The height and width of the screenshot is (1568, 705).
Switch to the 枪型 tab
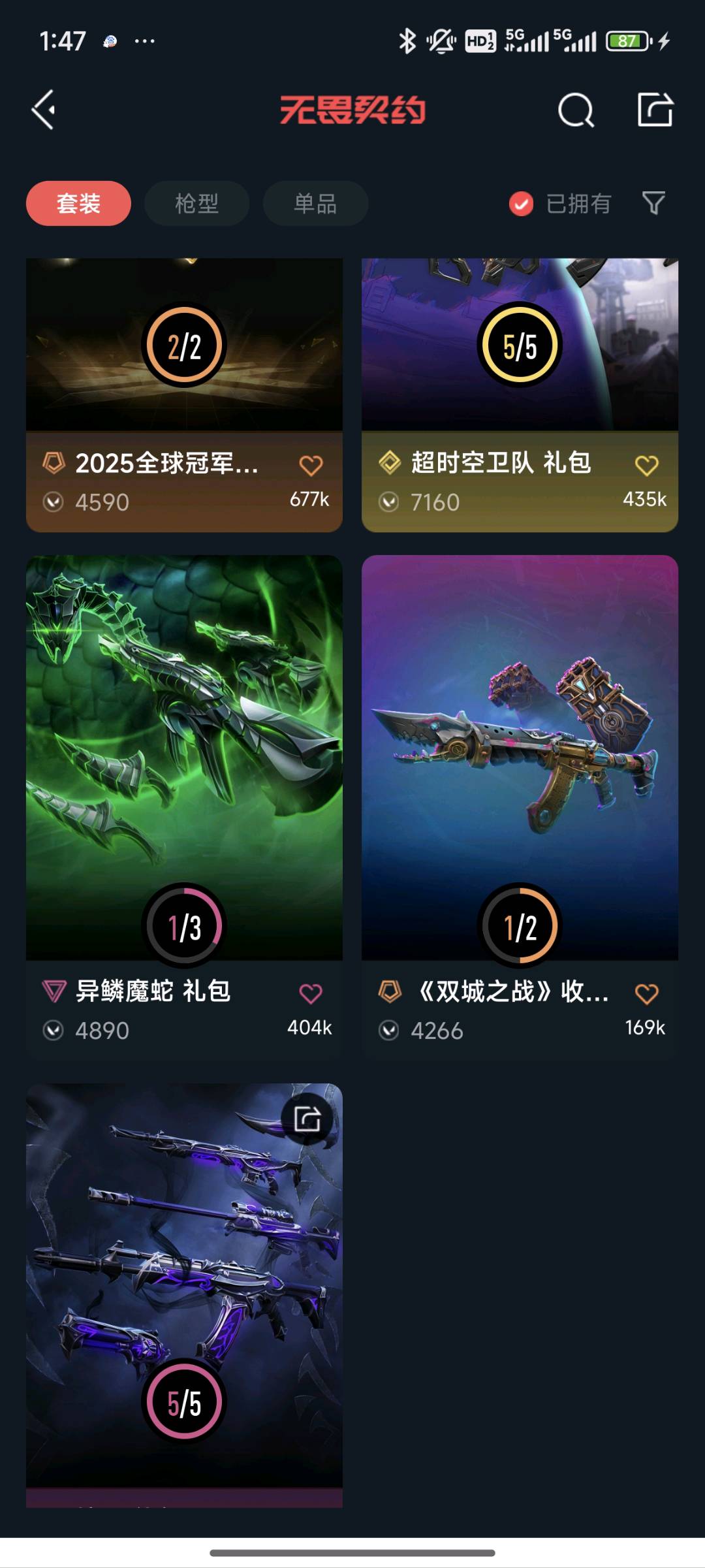tap(196, 204)
